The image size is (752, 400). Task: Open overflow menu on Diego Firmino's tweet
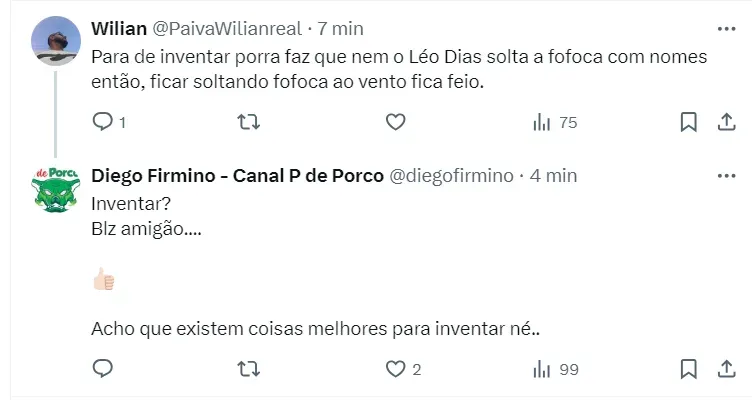pyautogui.click(x=727, y=174)
